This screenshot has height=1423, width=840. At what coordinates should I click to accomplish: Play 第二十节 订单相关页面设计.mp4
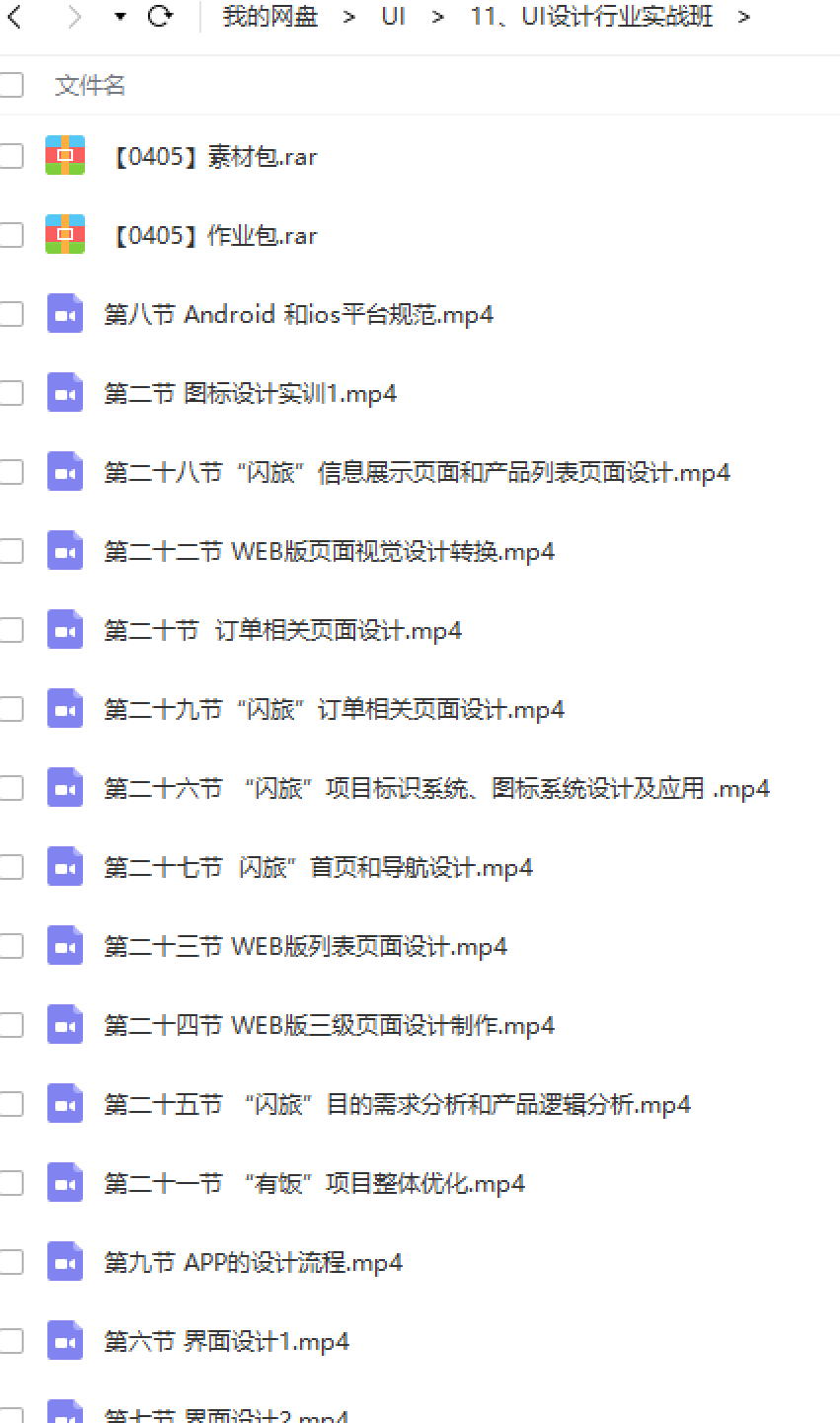[x=283, y=631]
